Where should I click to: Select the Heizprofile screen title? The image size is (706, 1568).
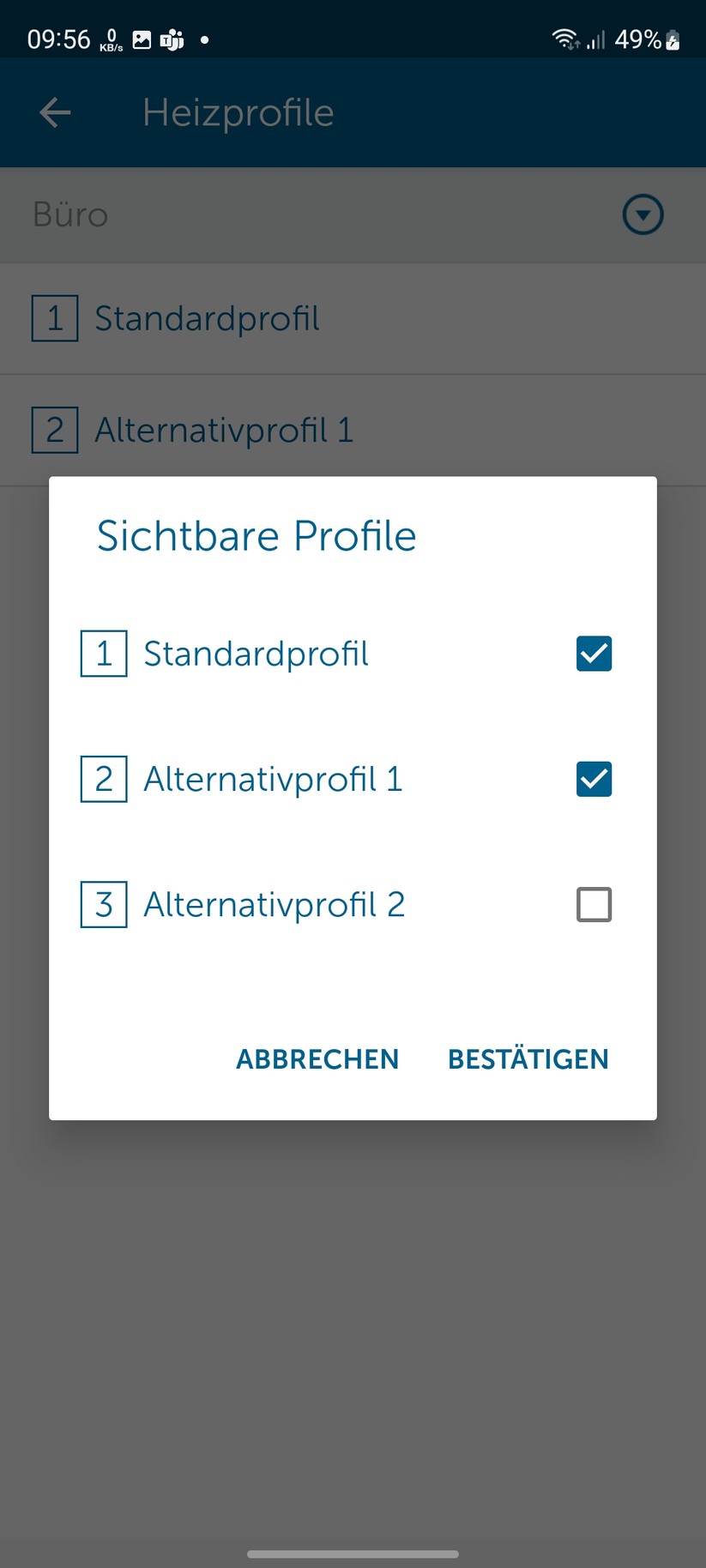[238, 112]
